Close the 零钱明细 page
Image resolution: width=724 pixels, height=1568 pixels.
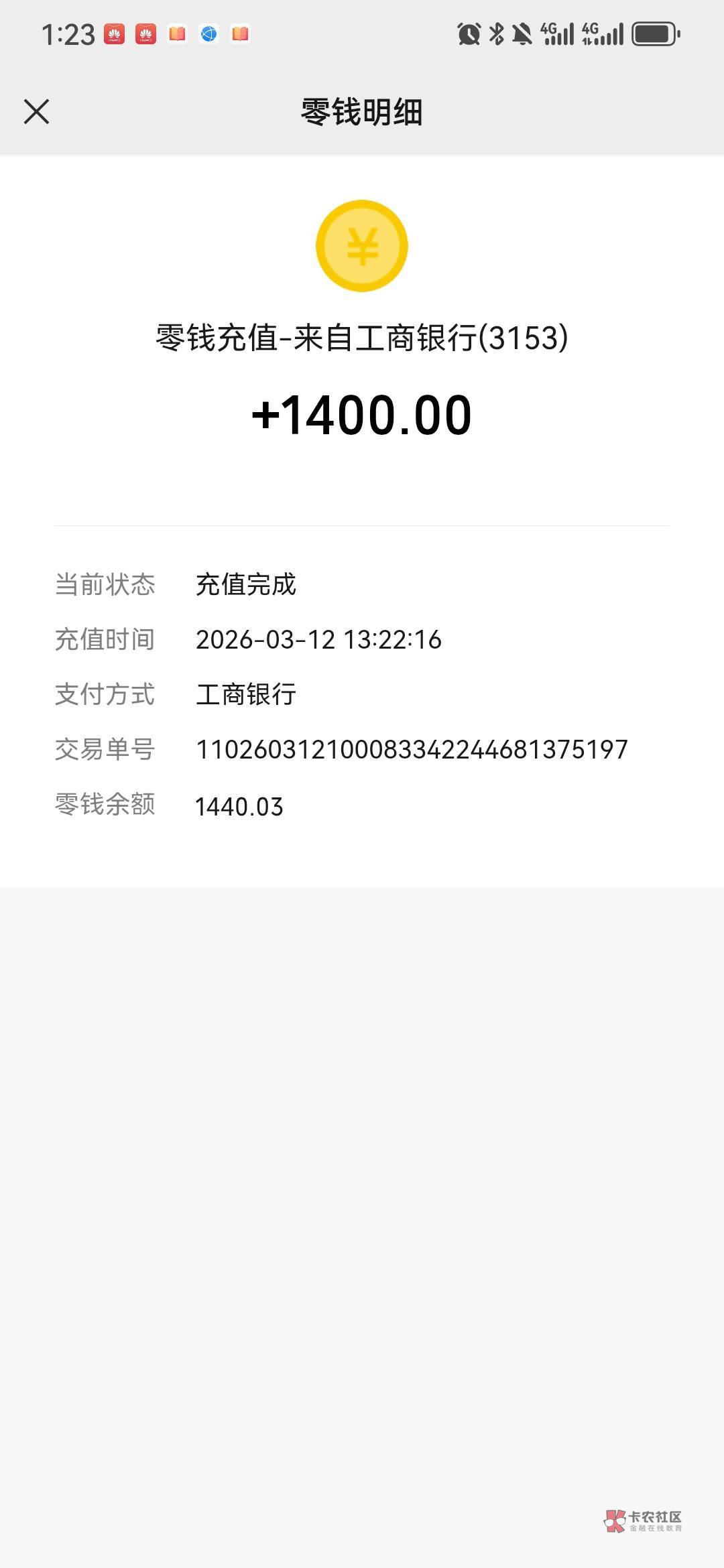[x=36, y=112]
